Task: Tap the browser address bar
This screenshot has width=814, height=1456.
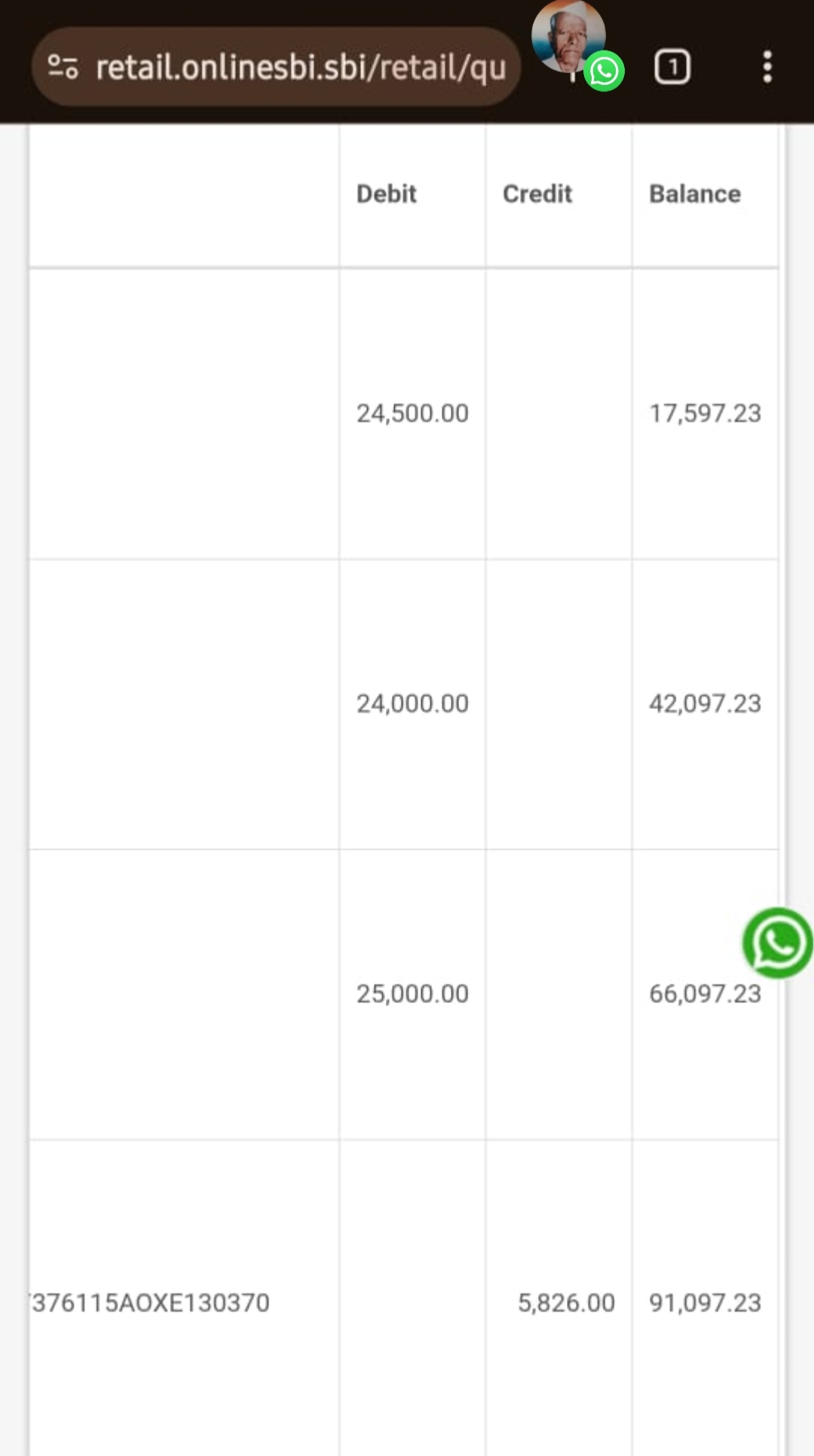Action: [300, 68]
